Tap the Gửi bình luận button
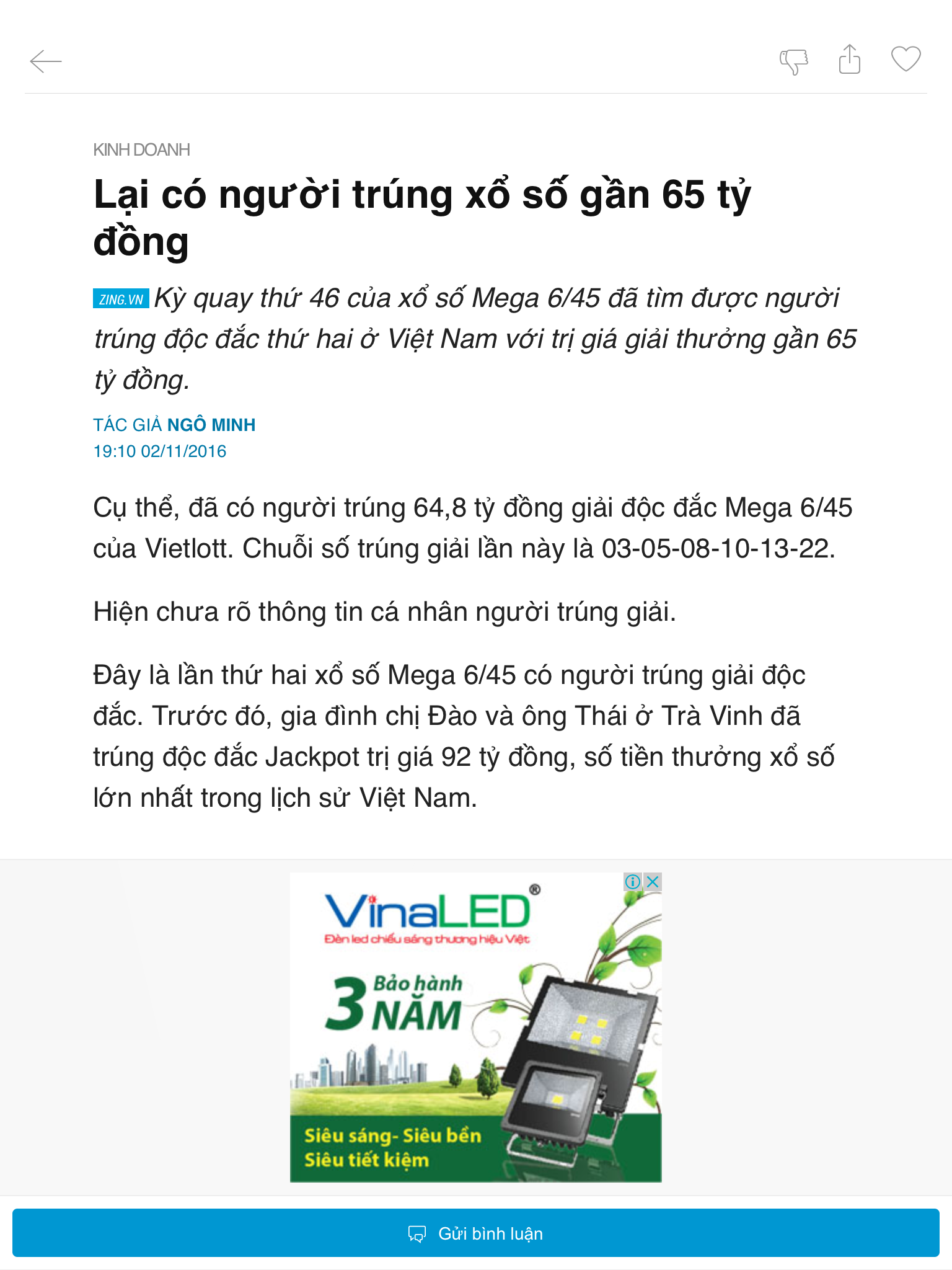The width and height of the screenshot is (952, 1270). tap(476, 1233)
